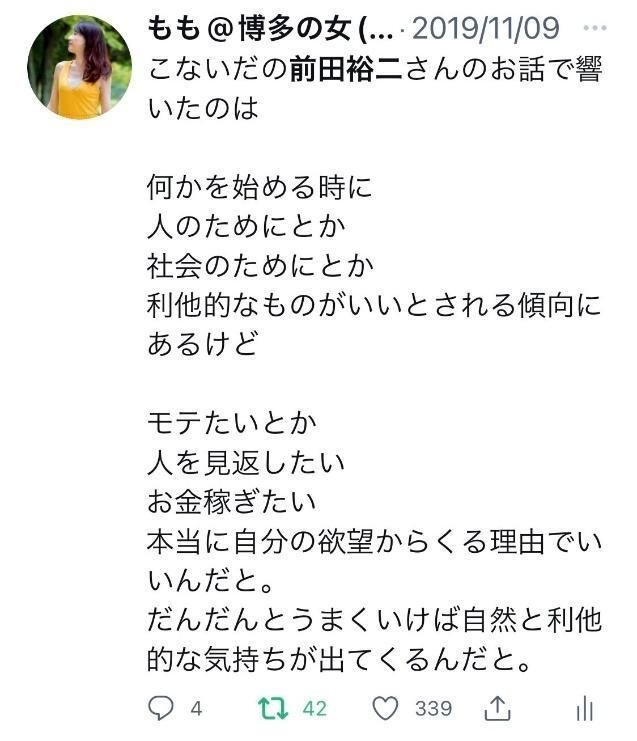
Task: Like the tweet with 339 likes
Action: click(386, 708)
